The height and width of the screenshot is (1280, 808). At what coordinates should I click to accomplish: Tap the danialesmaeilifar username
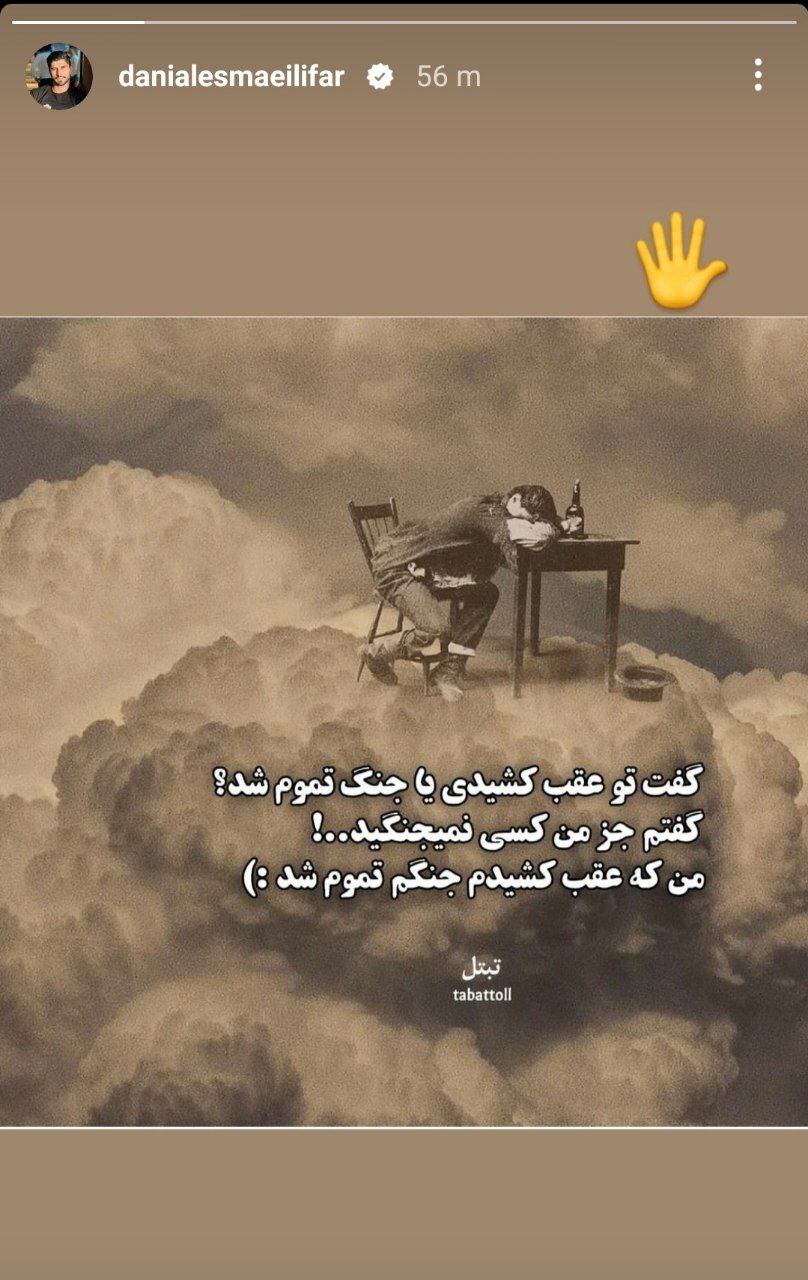click(x=231, y=76)
